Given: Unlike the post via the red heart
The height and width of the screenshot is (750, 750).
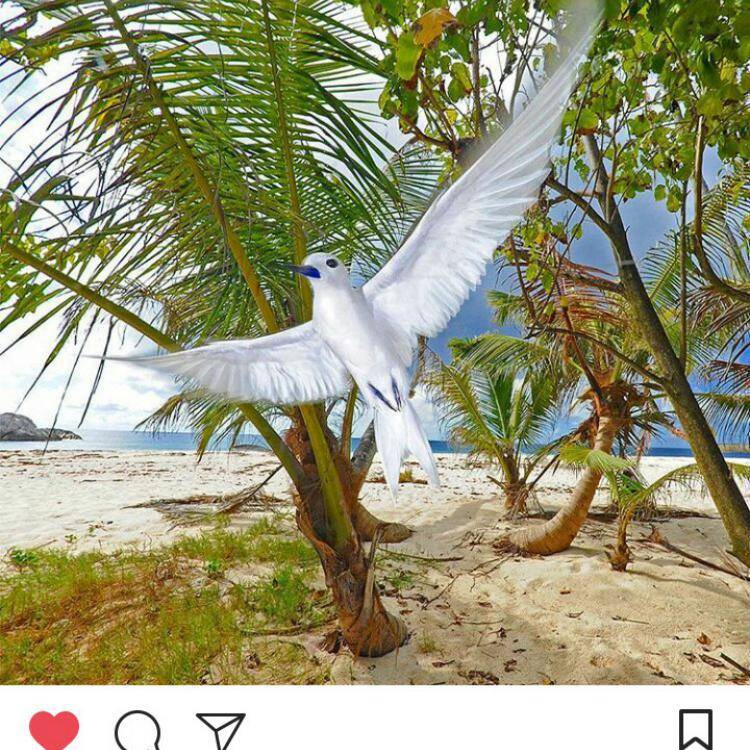Looking at the screenshot, I should [x=54, y=730].
